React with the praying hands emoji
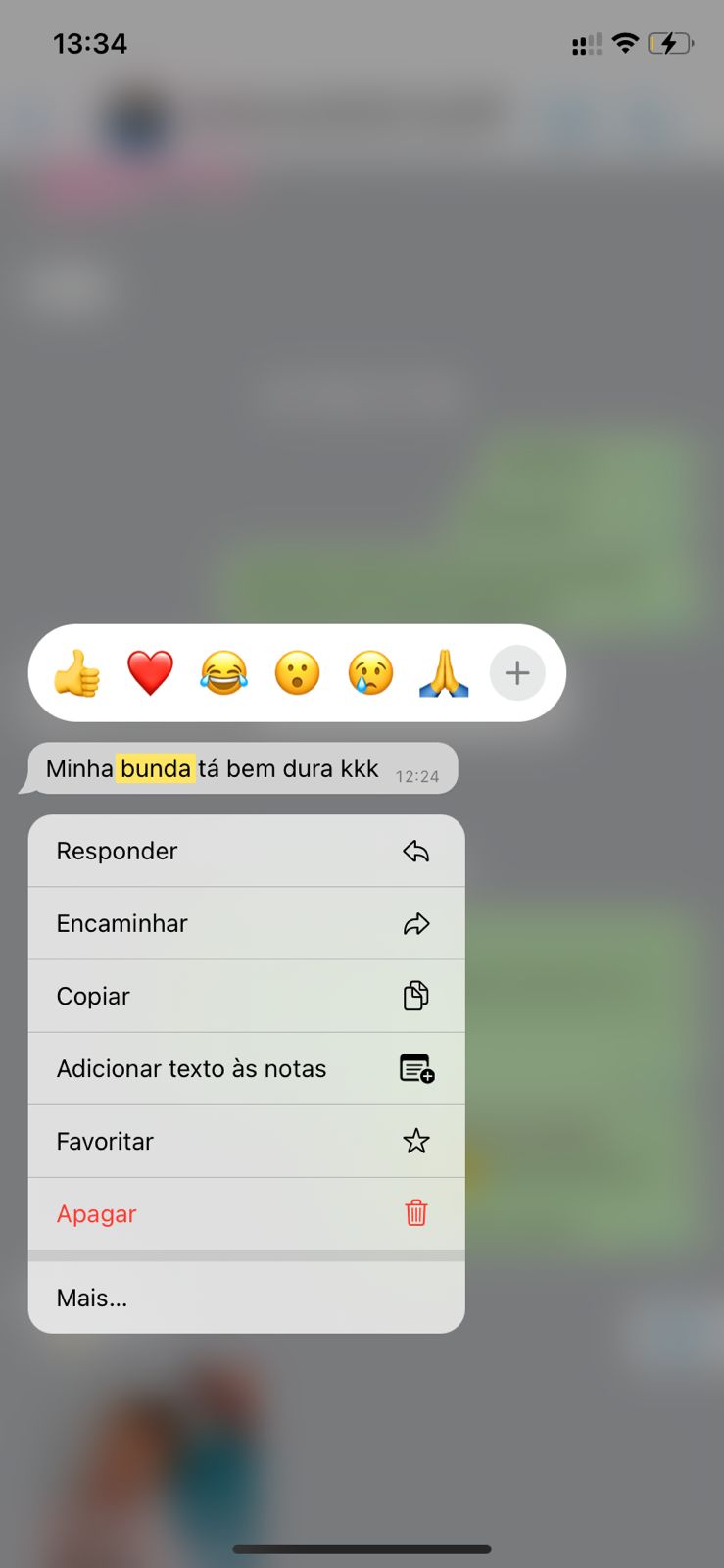This screenshot has width=724, height=1568. [444, 673]
